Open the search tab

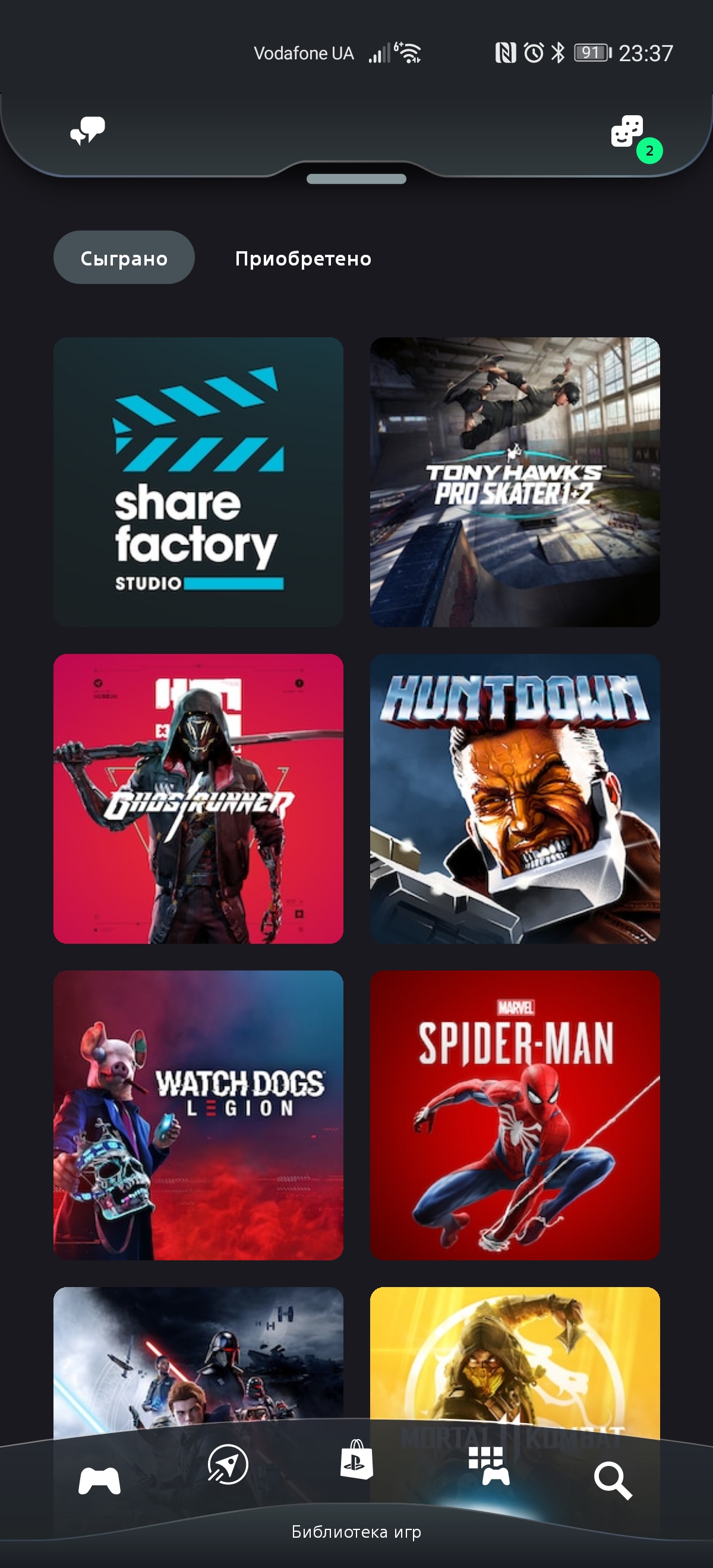click(613, 1480)
